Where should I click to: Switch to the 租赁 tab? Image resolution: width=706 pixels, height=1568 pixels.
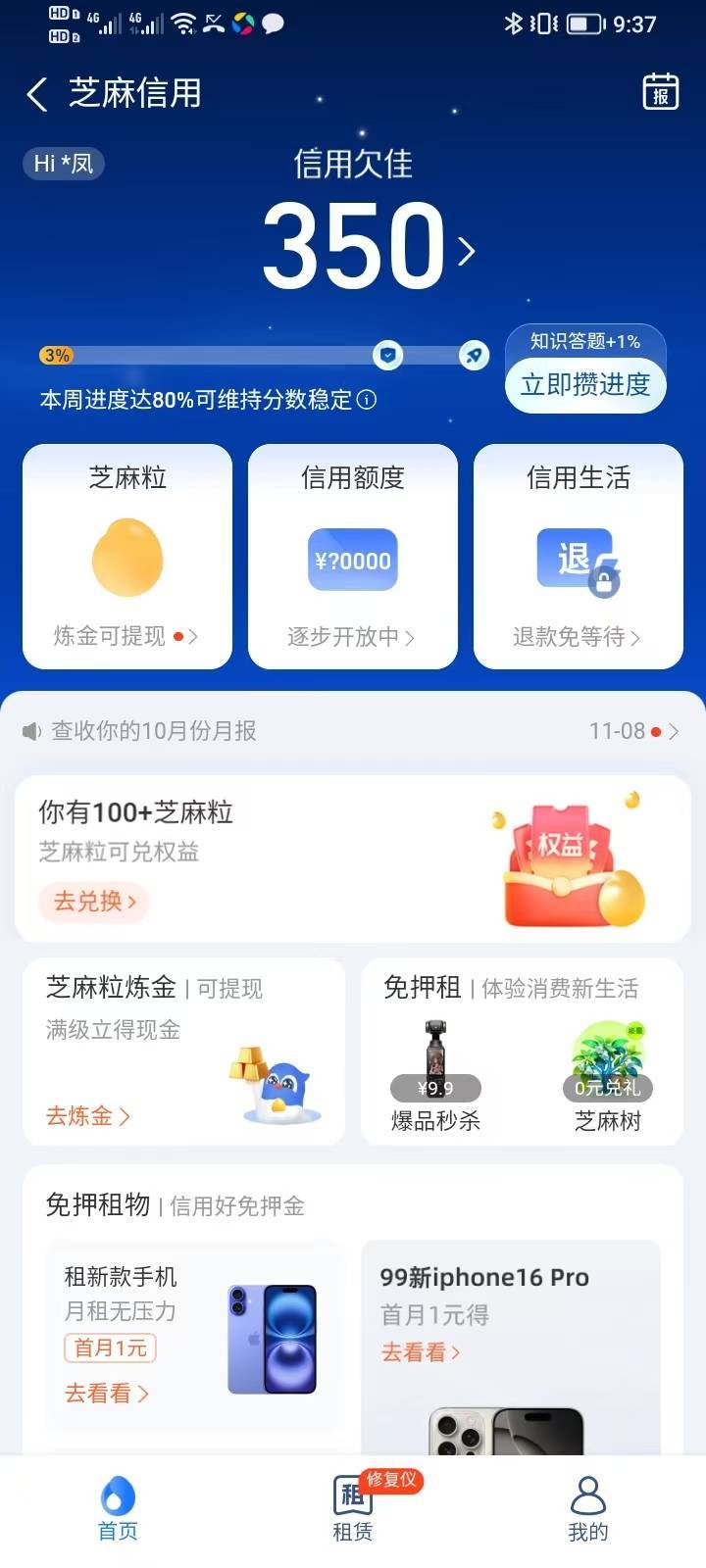pos(353,1509)
